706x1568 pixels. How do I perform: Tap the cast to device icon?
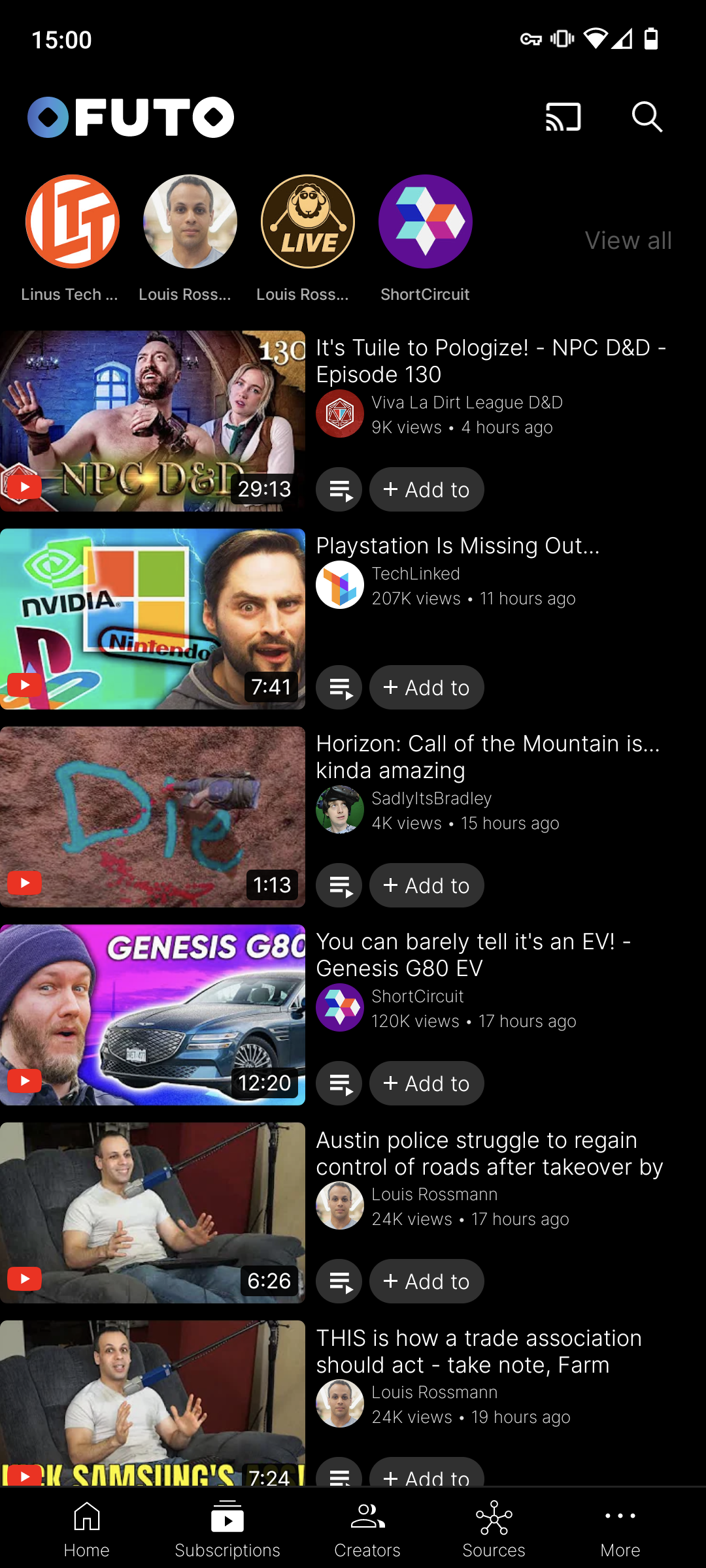(563, 117)
